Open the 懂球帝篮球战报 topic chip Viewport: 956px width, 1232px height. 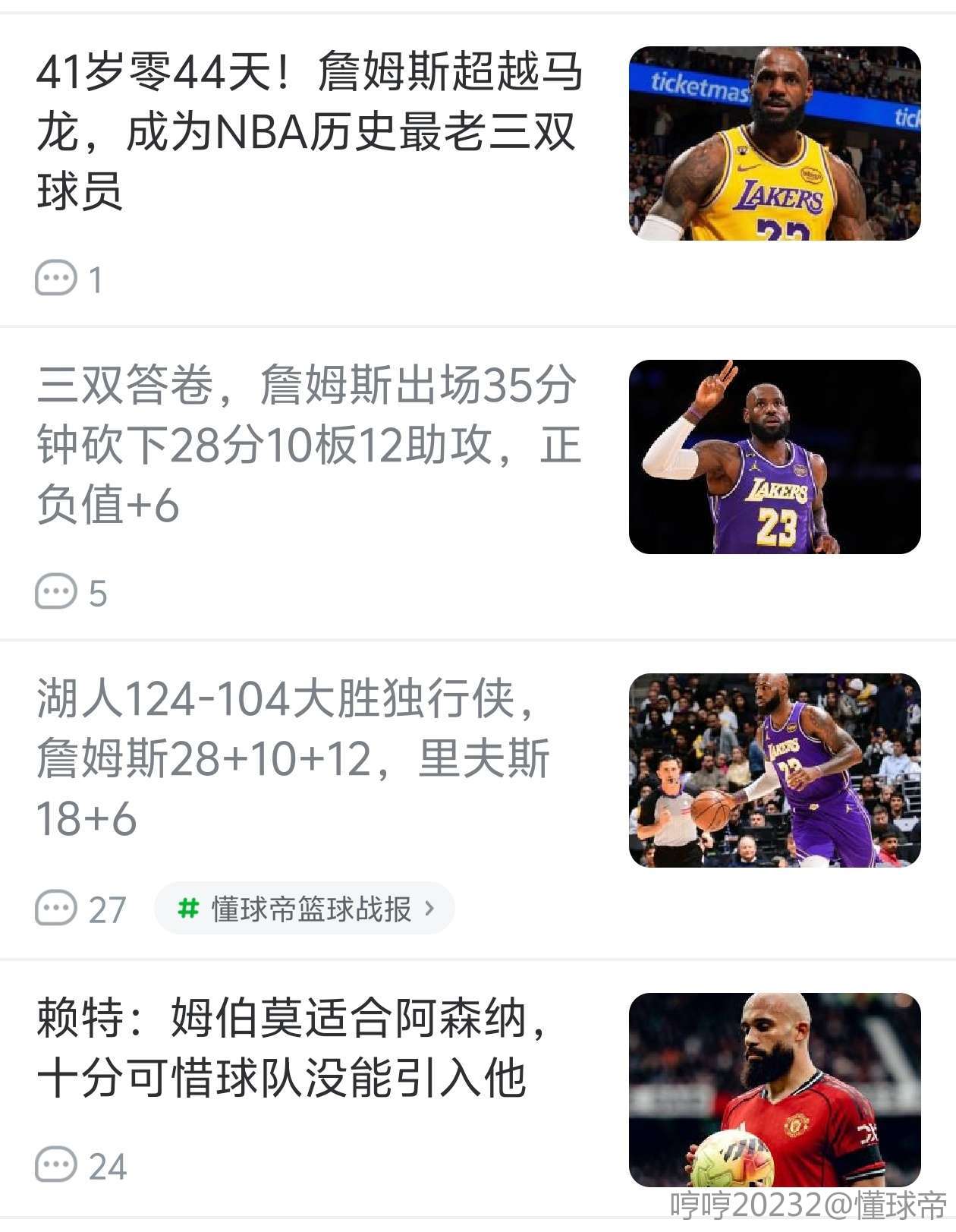pos(305,909)
